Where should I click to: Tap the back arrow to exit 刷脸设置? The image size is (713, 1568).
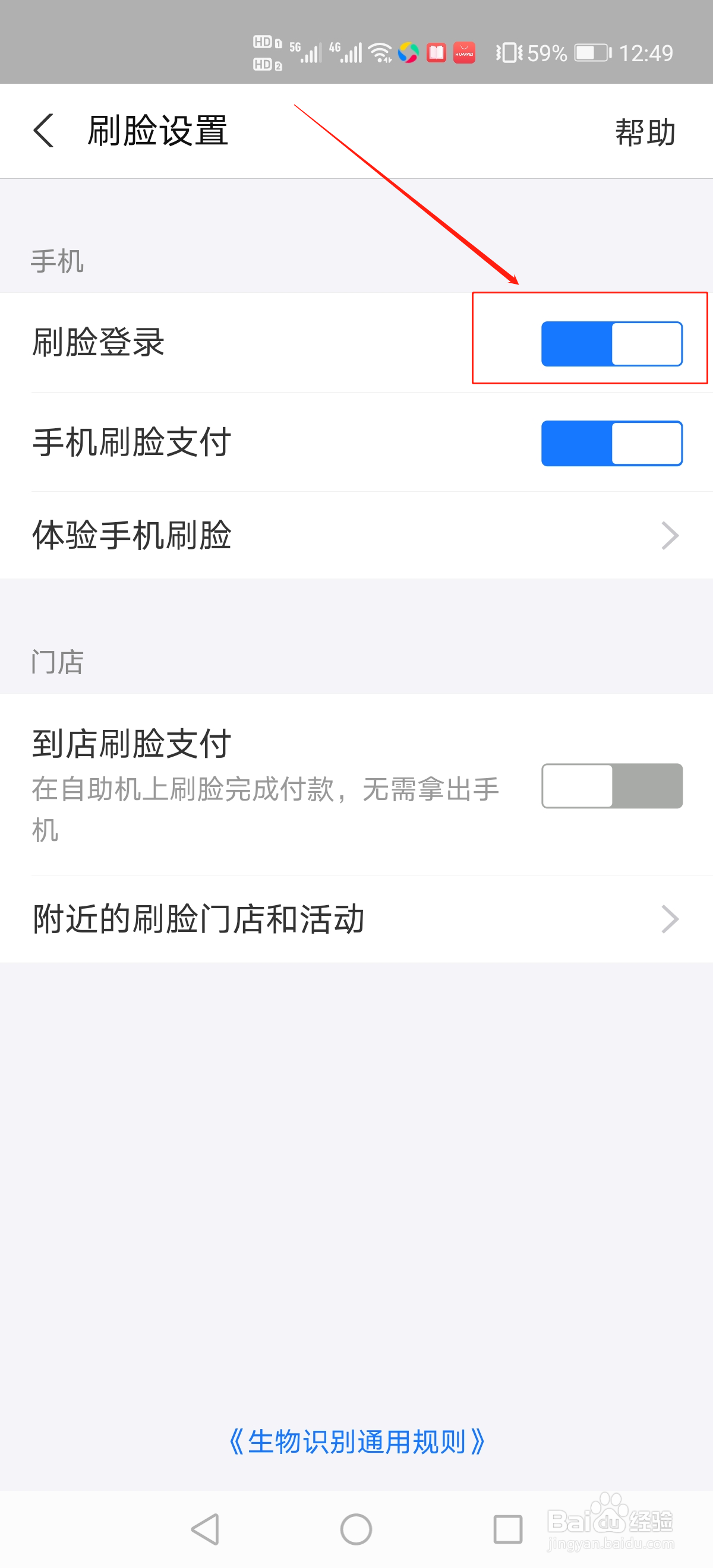44,131
